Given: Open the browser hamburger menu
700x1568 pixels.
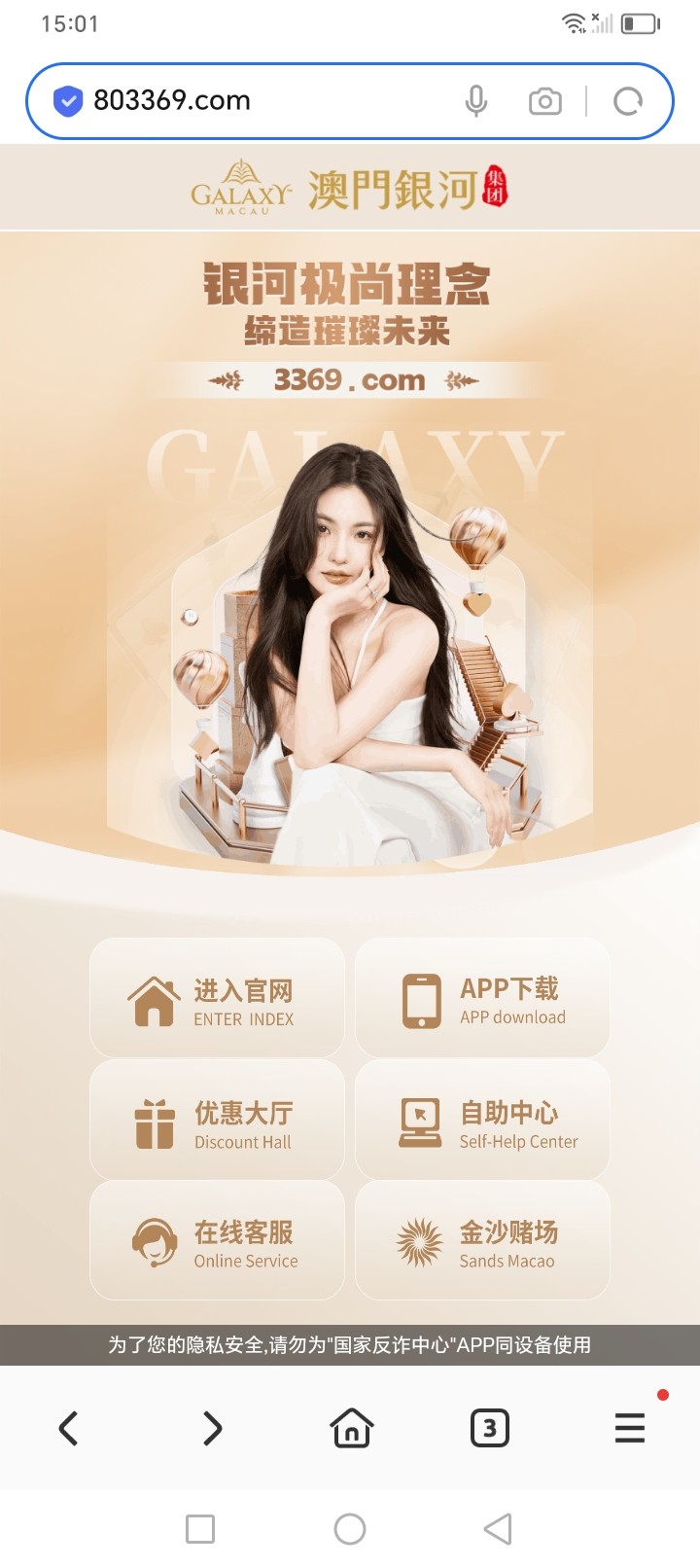Looking at the screenshot, I should coord(629,1428).
